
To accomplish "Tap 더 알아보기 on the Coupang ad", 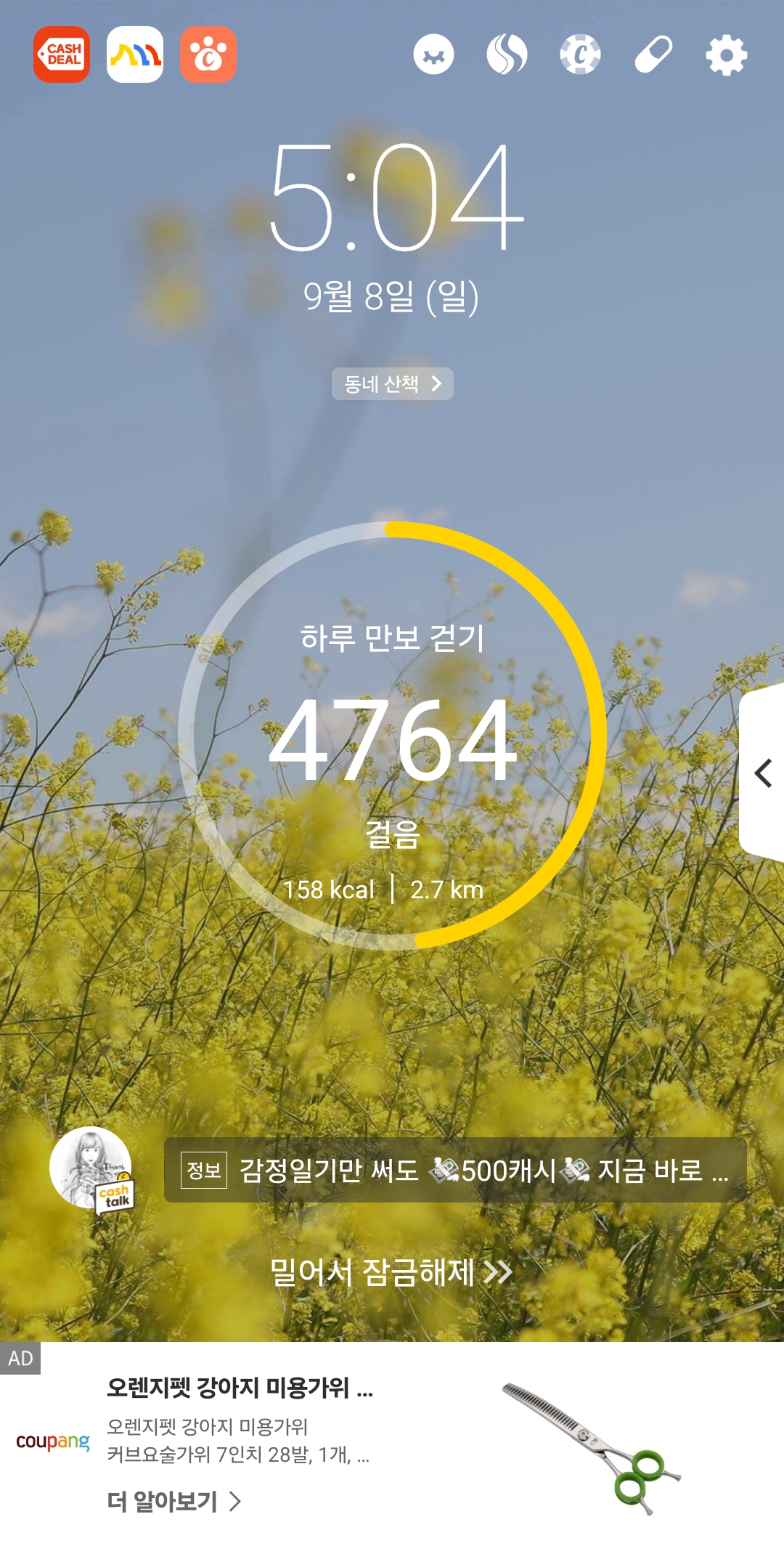I will (174, 1501).
